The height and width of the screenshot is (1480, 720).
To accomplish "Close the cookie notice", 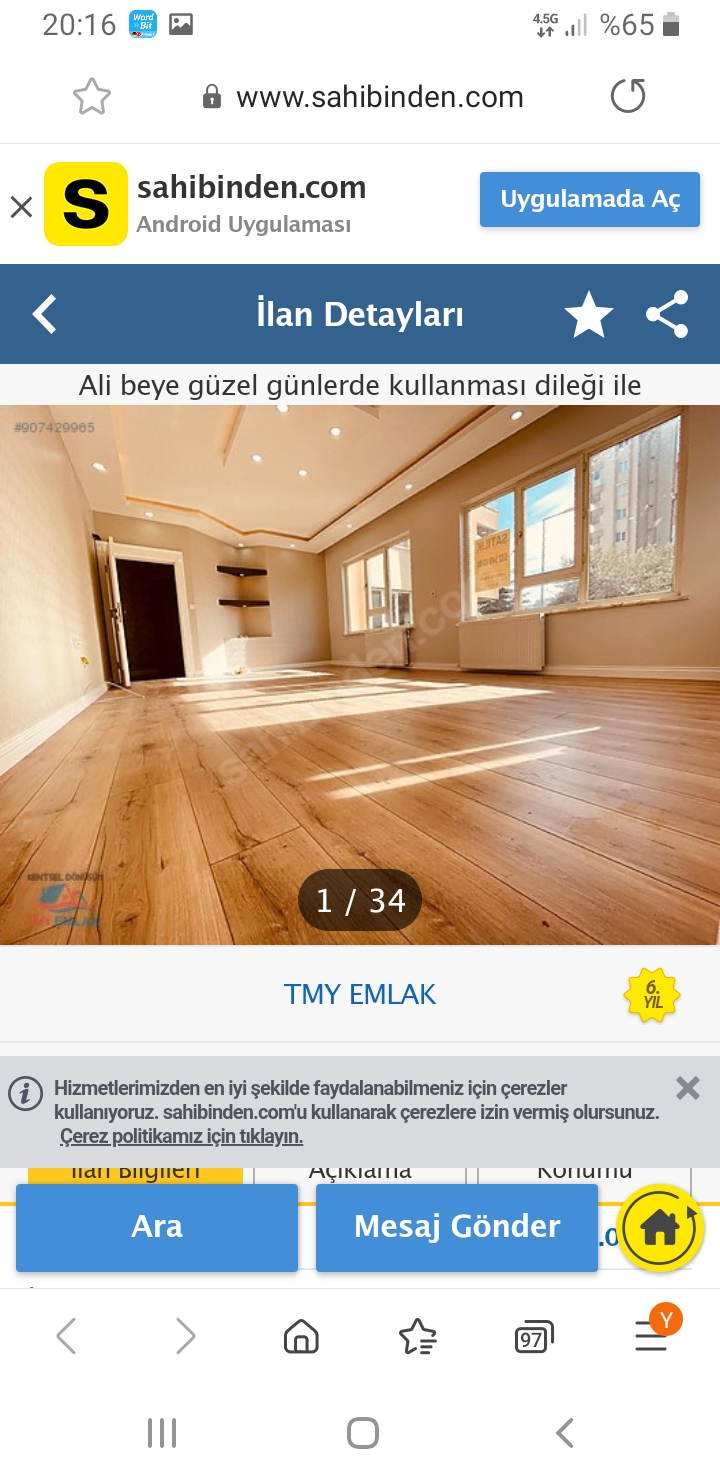I will coord(688,1088).
